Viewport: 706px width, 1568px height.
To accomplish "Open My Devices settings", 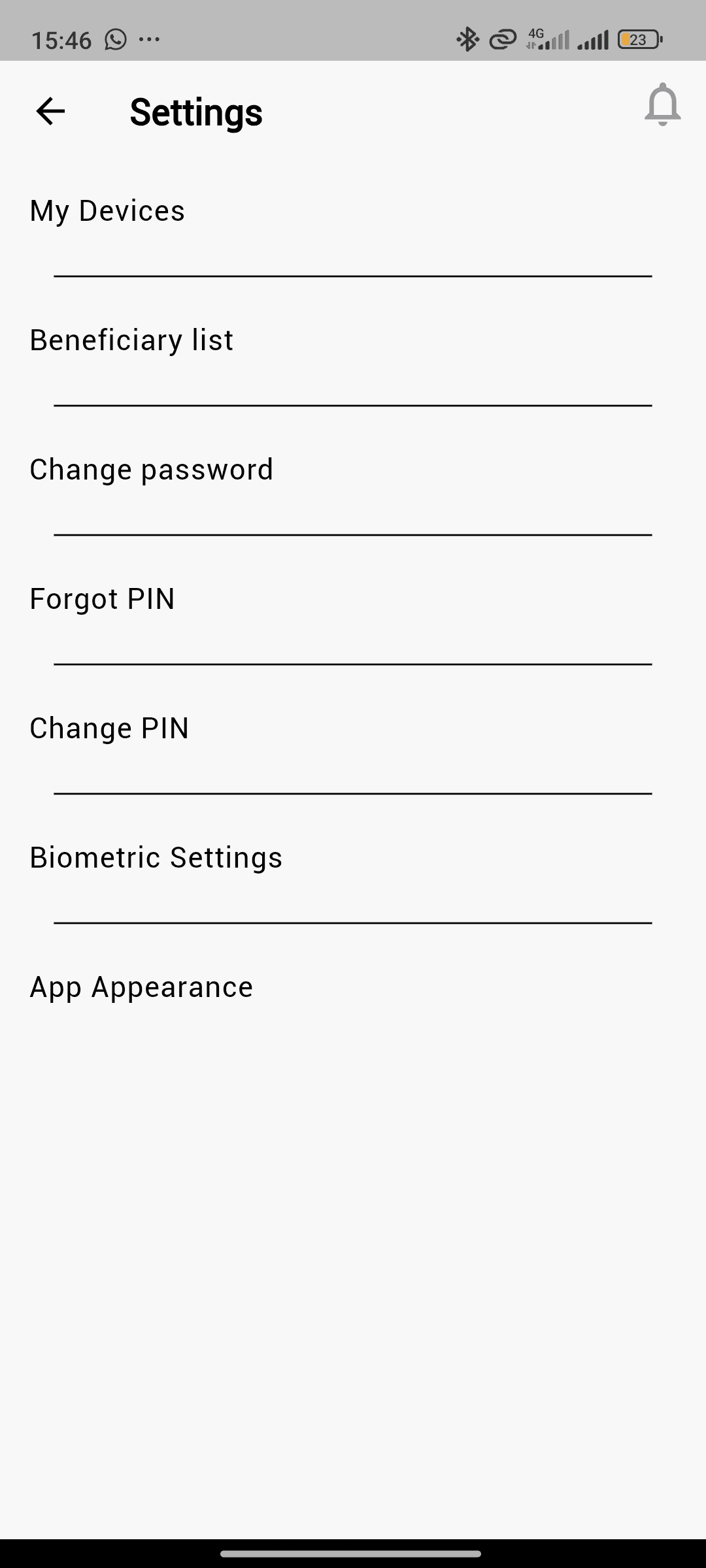I will coord(108,211).
